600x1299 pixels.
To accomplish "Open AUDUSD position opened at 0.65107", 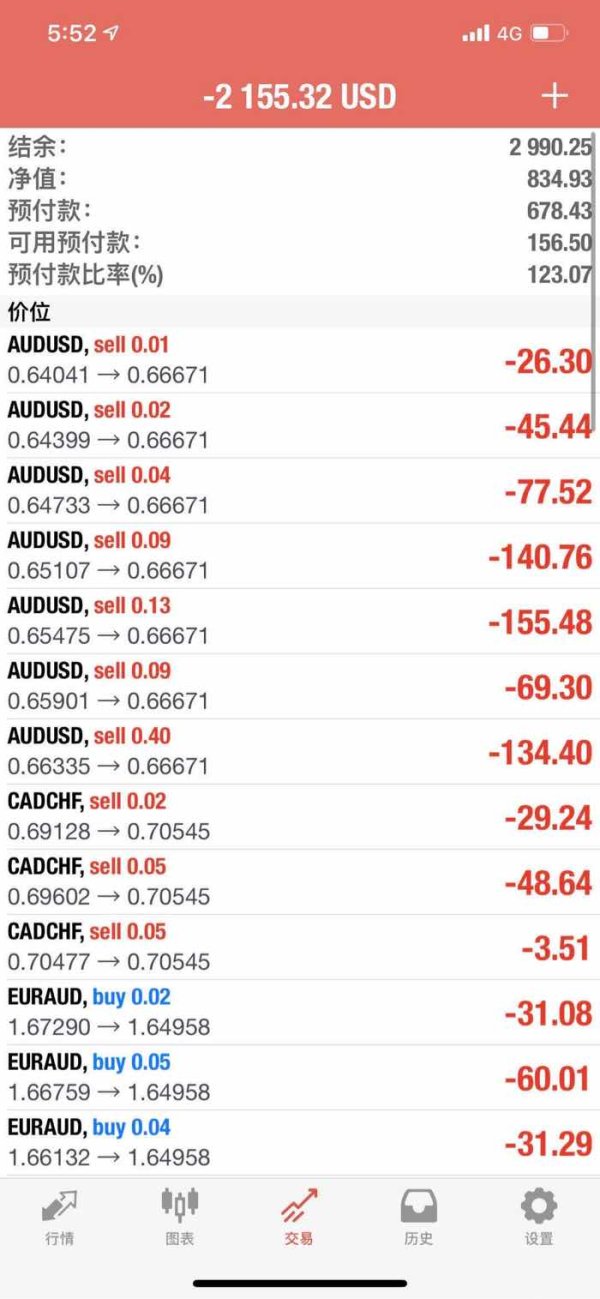I will (300, 556).
